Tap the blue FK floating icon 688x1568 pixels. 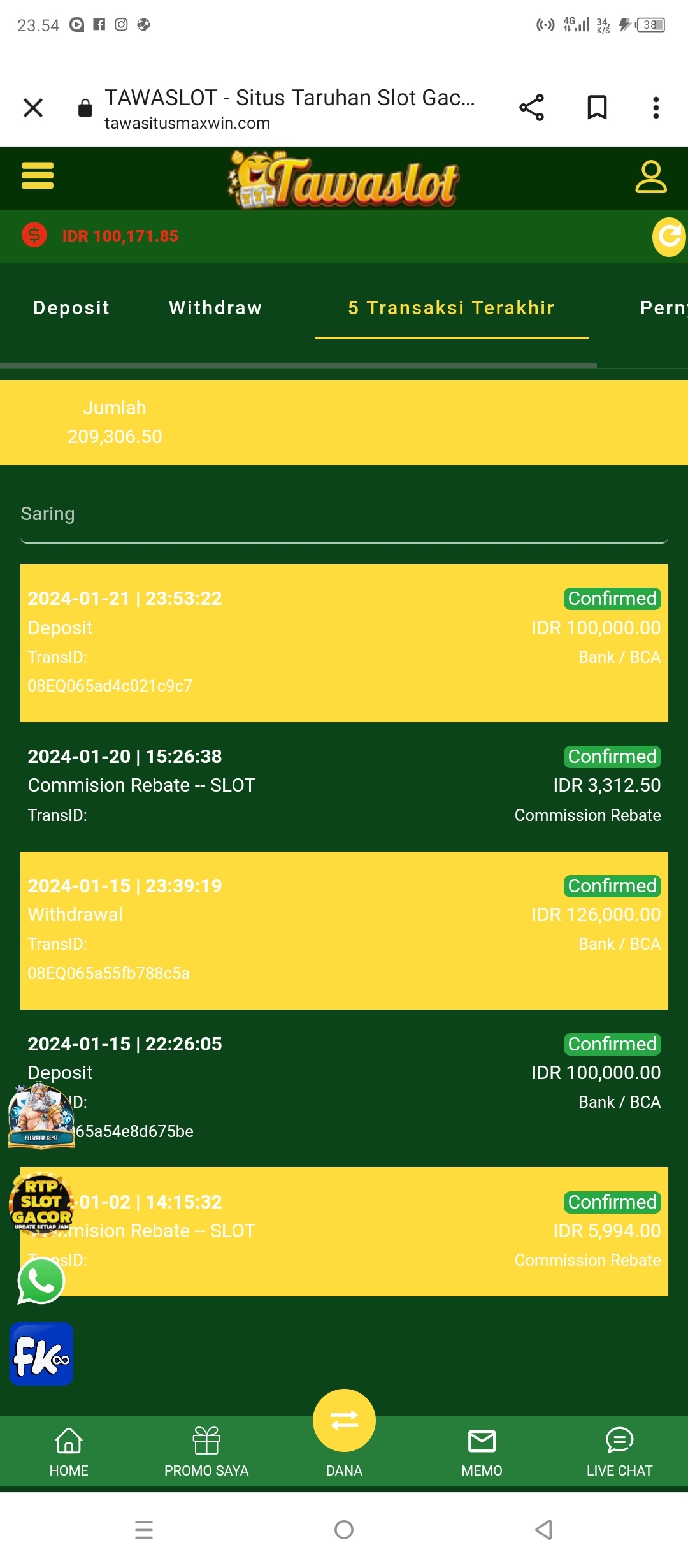click(41, 1354)
